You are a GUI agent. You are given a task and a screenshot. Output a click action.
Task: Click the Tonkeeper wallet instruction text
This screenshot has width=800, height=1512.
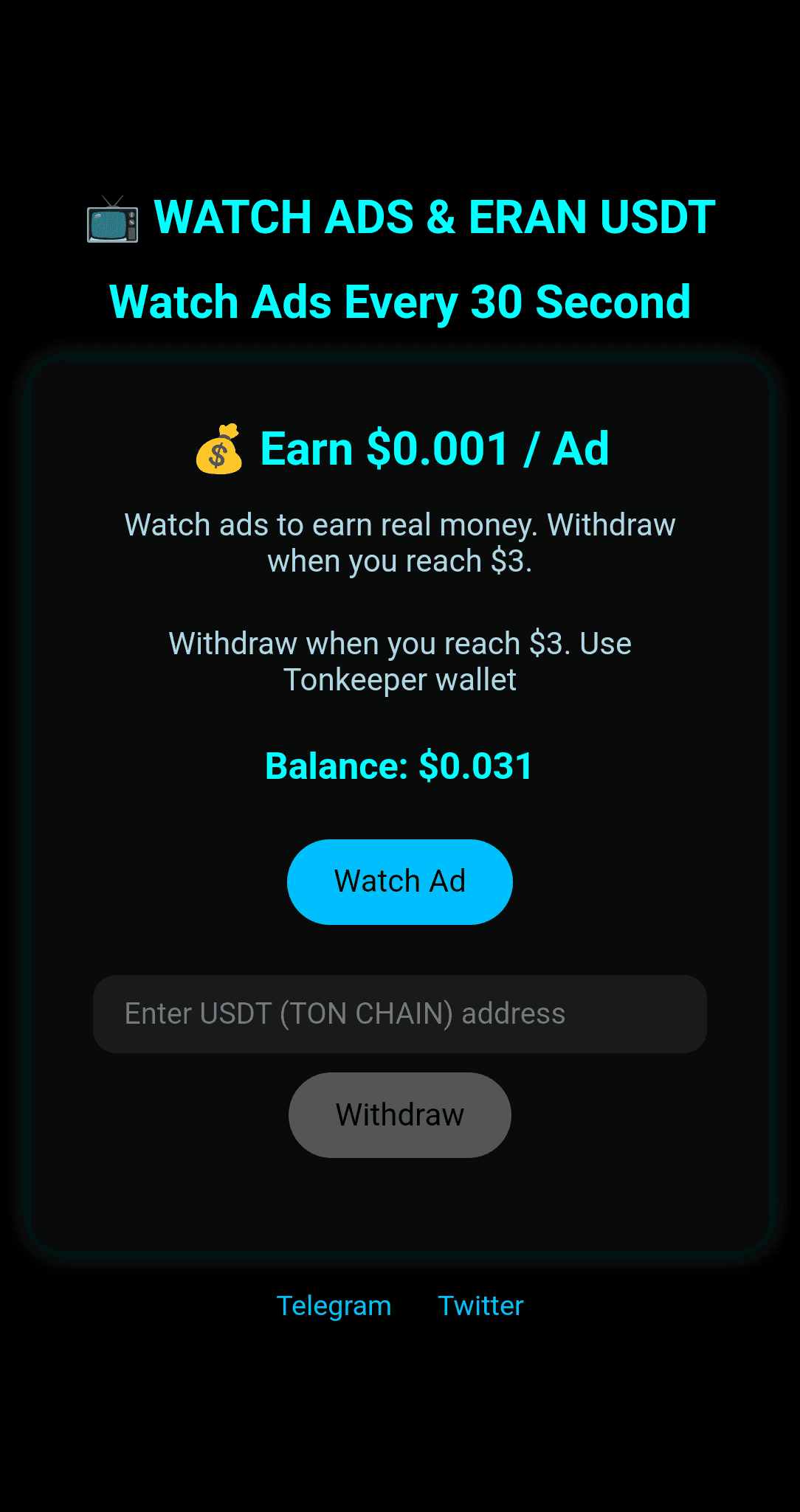pos(399,661)
